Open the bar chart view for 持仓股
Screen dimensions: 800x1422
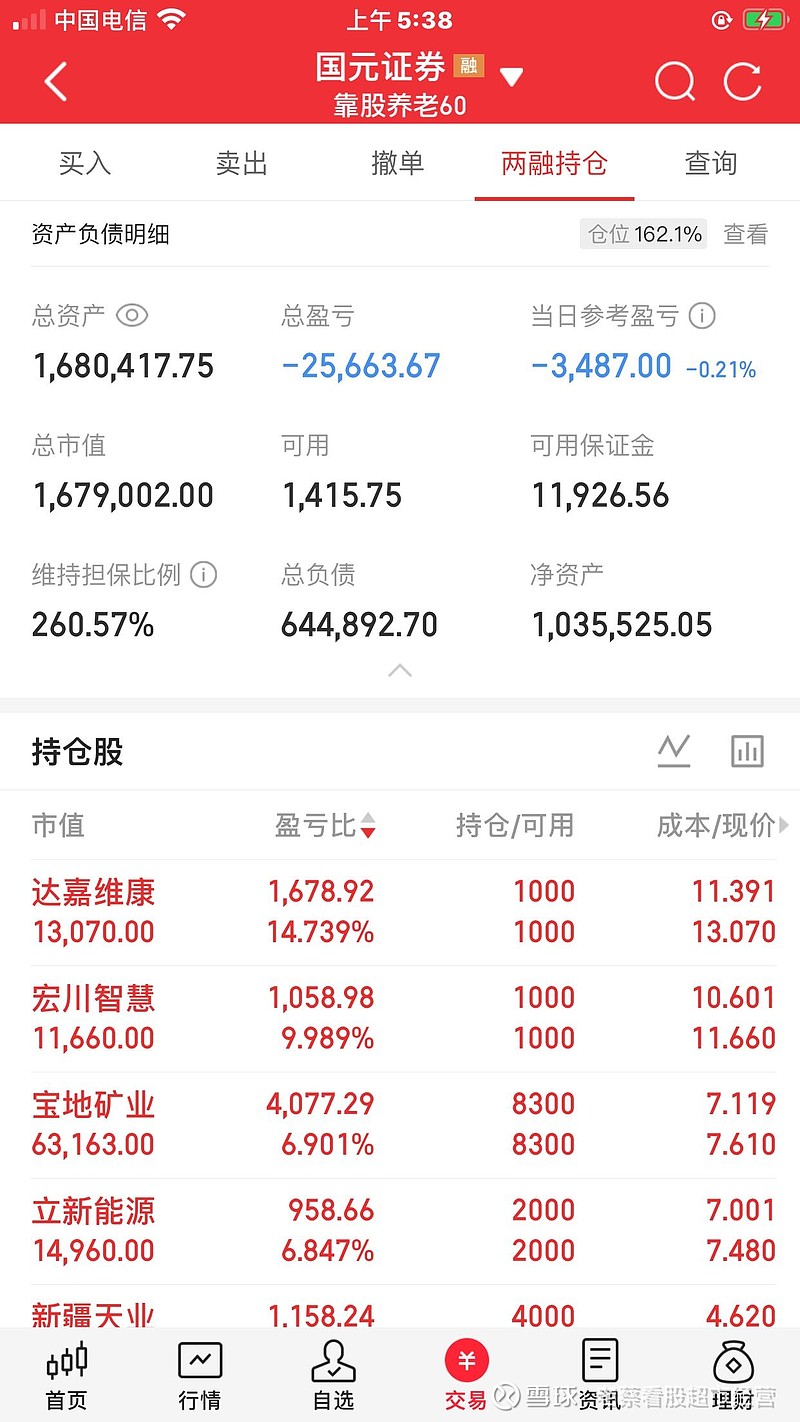[x=747, y=751]
